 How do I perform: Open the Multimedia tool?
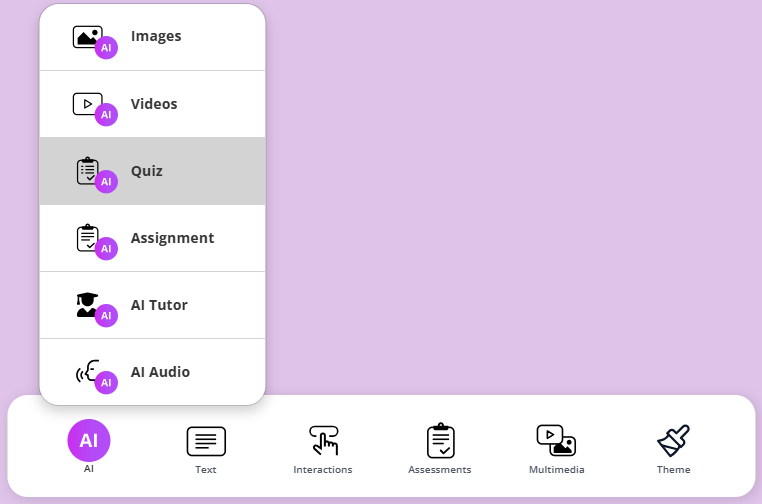(x=556, y=445)
